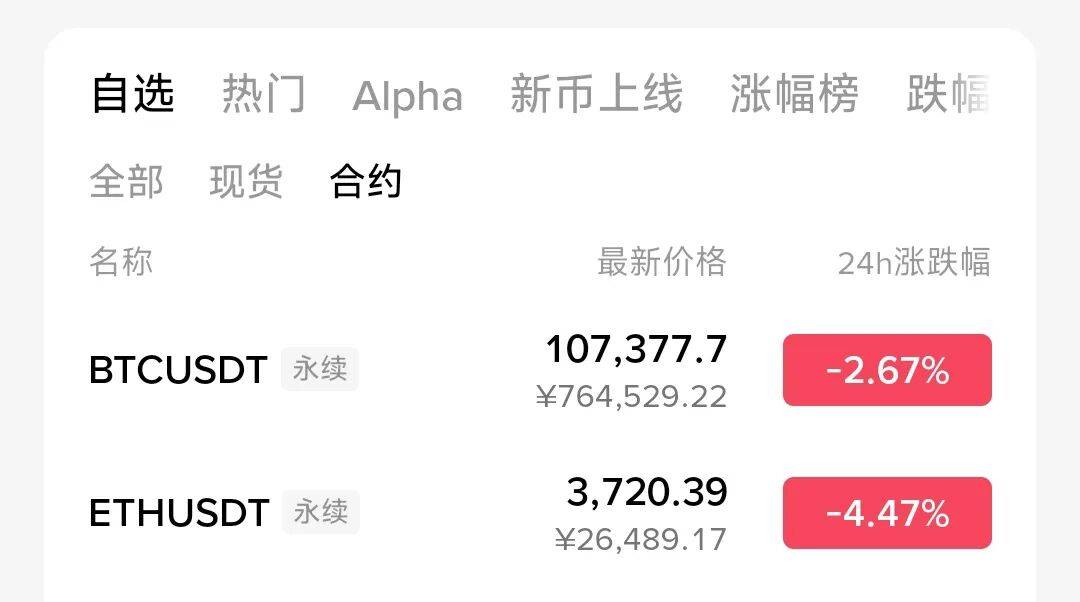
Task: Select the 合约 filter
Action: click(x=366, y=182)
